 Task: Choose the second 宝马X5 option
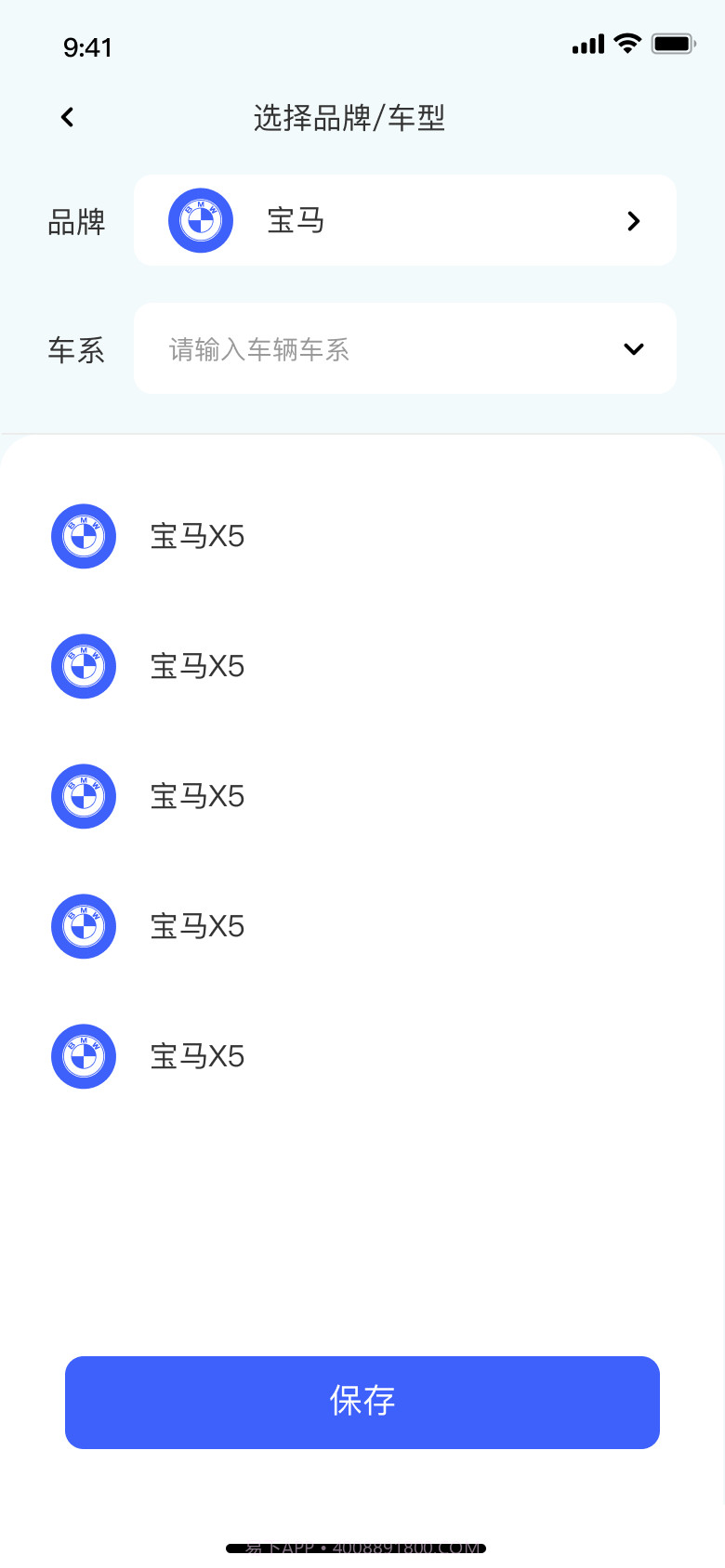point(197,666)
